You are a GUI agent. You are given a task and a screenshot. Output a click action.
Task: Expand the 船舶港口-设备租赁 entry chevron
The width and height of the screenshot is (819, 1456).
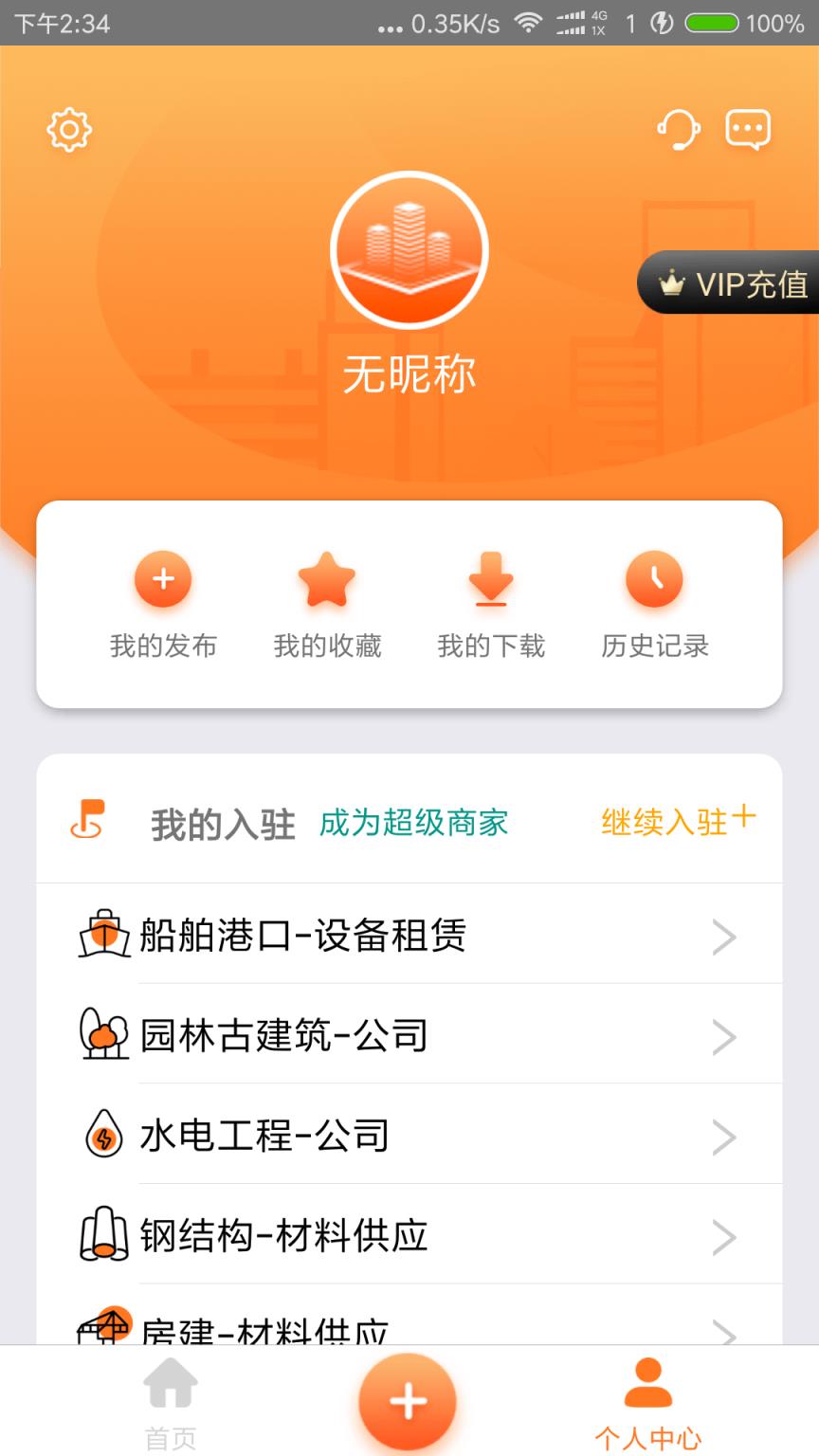coord(725,937)
